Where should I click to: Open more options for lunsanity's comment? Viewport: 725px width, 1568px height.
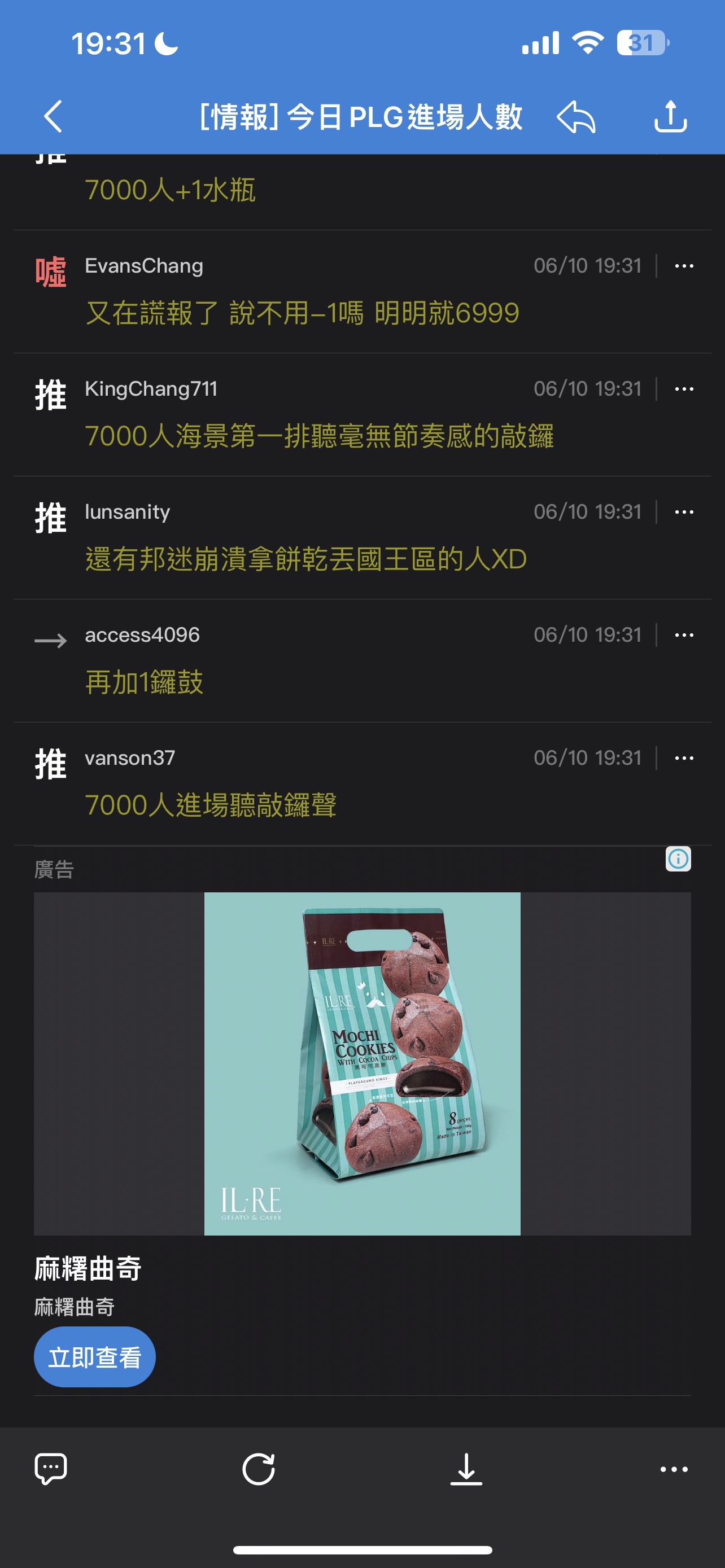click(684, 512)
